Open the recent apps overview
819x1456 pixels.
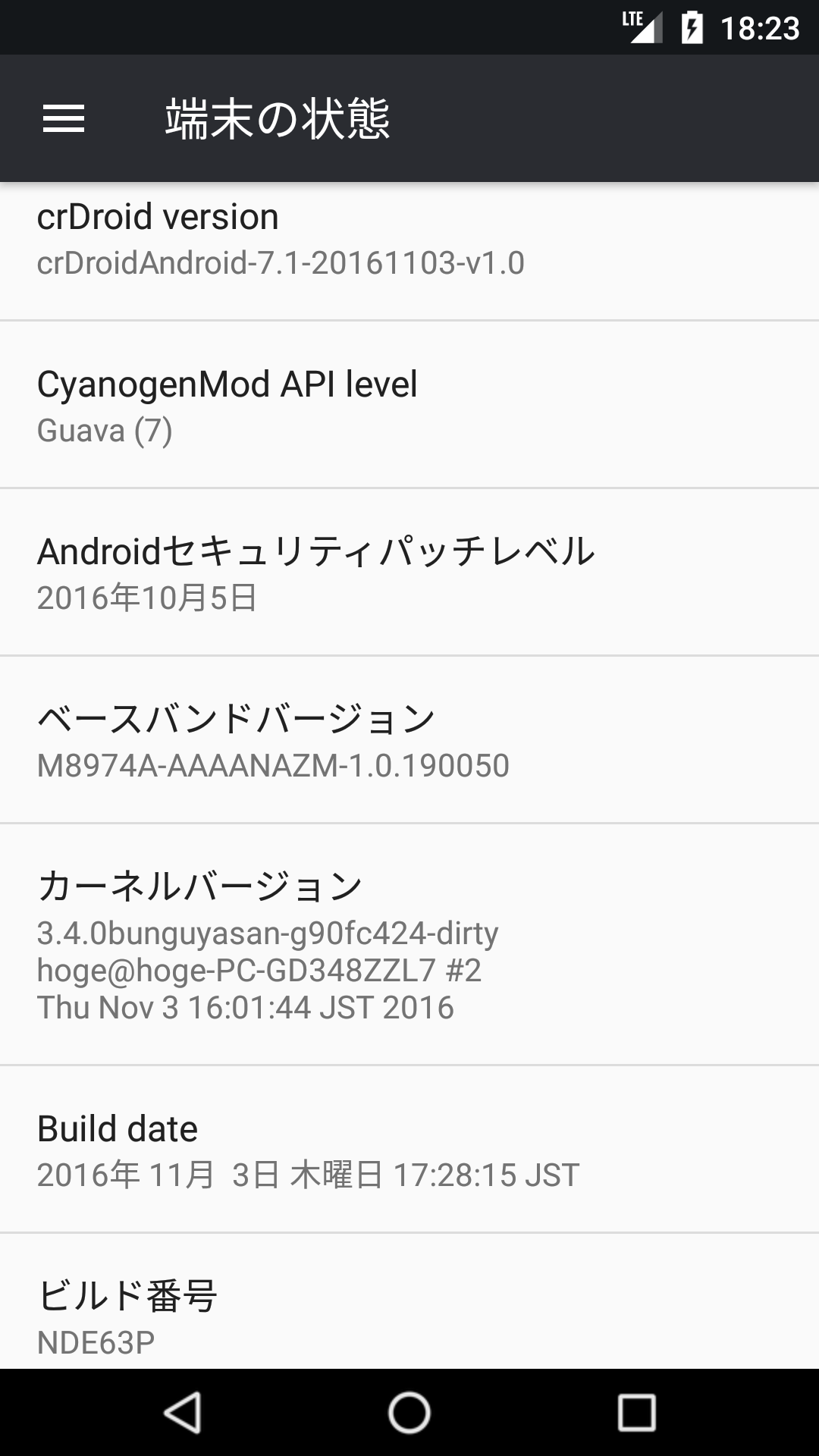637,1412
